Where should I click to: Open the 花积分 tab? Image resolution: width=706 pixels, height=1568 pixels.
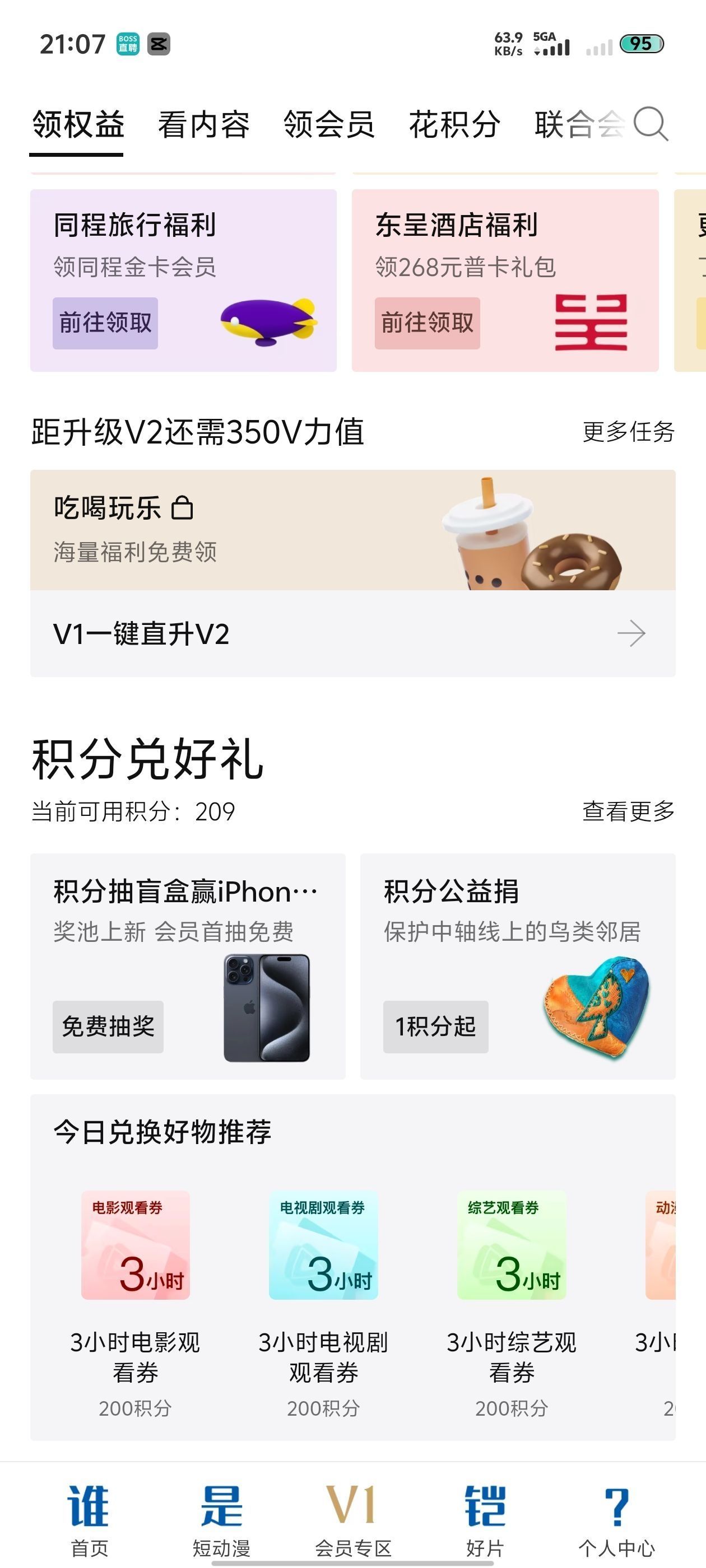[454, 125]
